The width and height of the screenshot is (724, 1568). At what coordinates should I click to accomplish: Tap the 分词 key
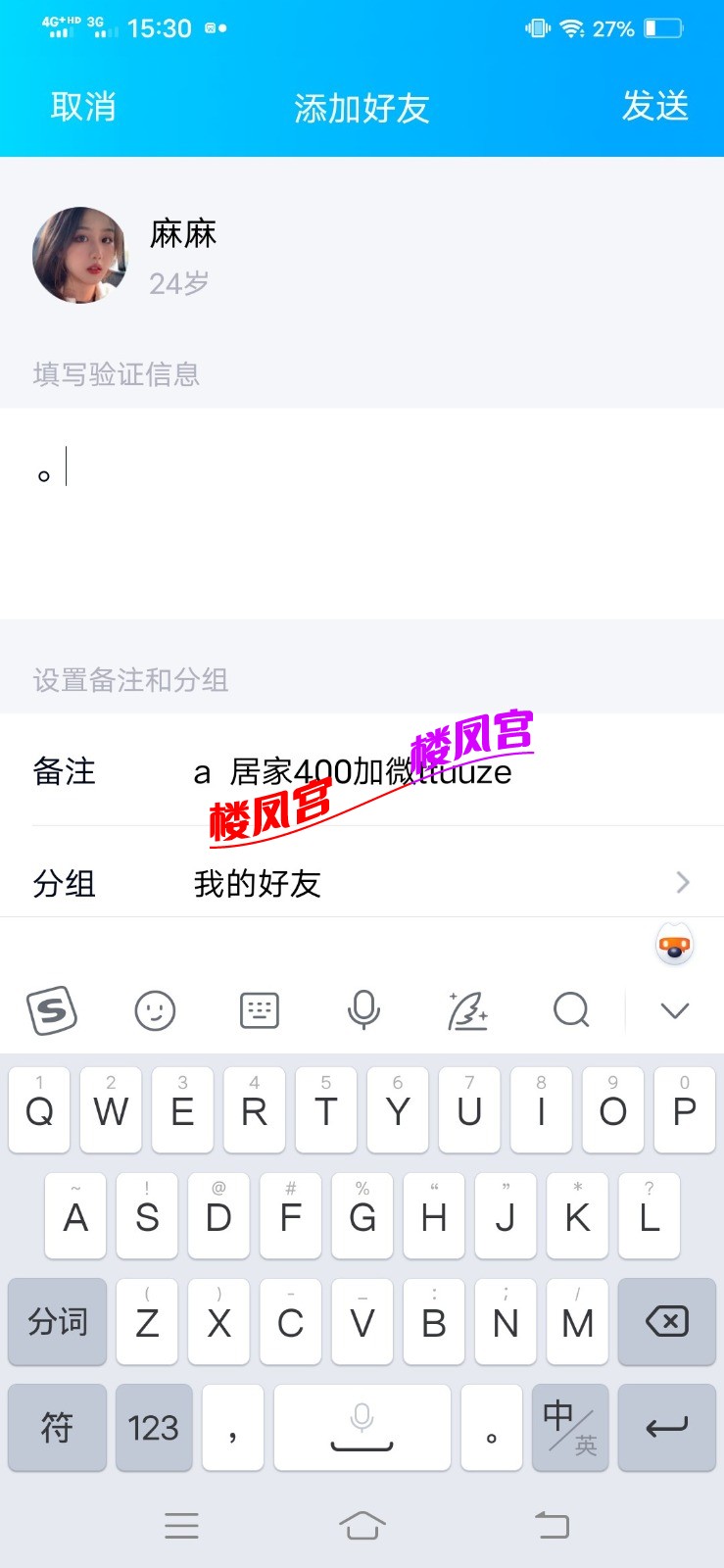[x=57, y=1322]
